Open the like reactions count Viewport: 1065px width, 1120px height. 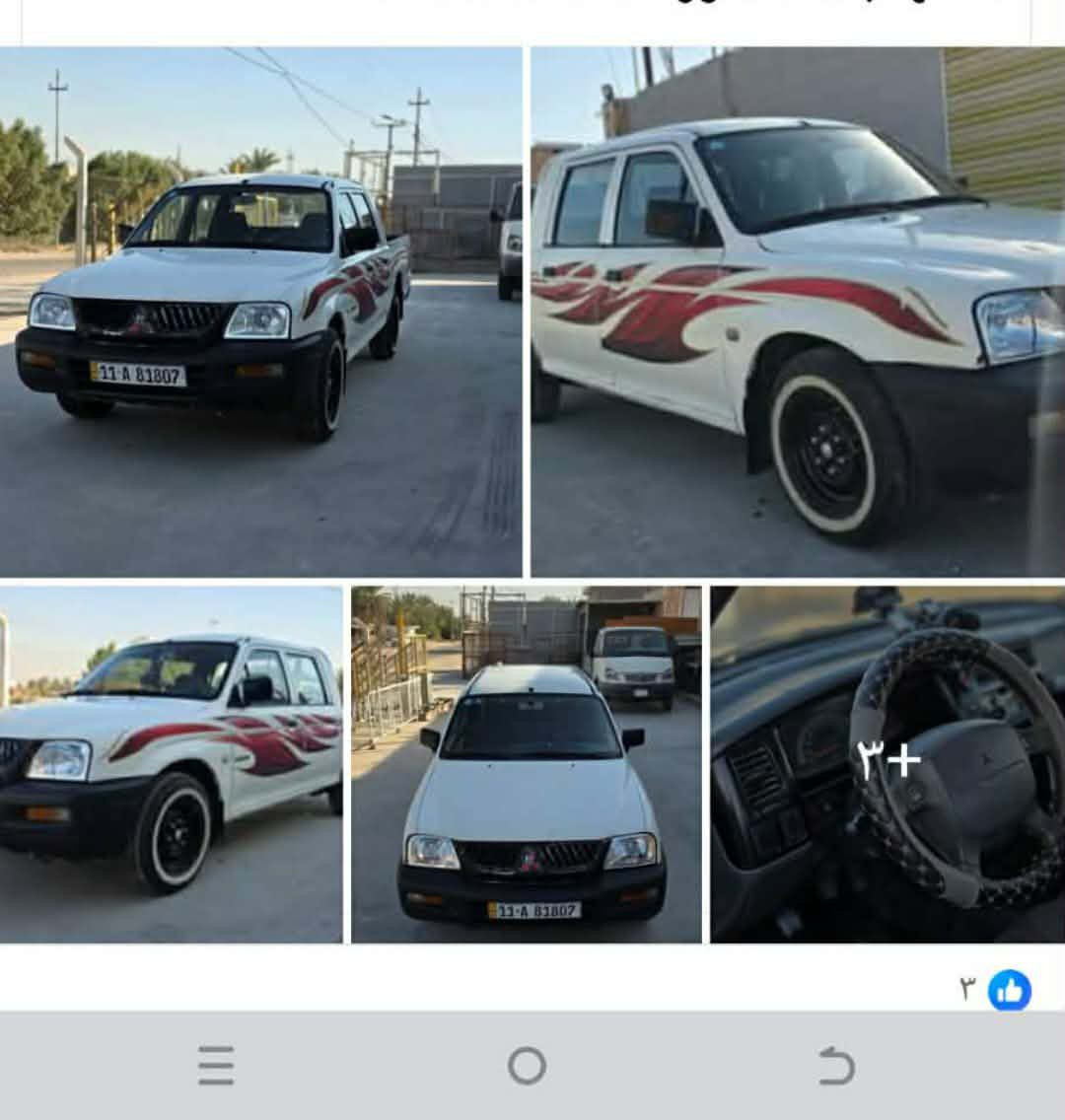(996, 990)
